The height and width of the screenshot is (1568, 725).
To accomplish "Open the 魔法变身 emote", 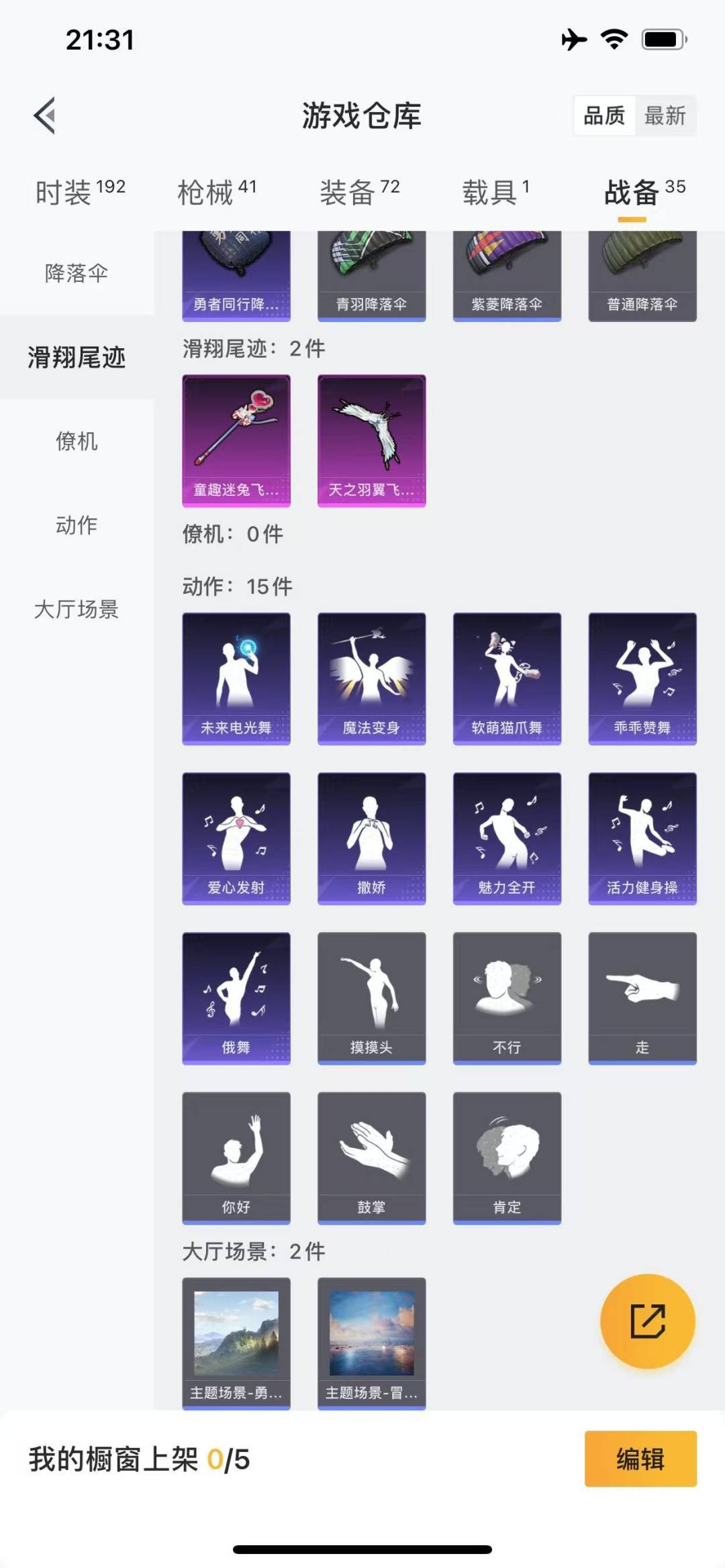I will tap(372, 678).
